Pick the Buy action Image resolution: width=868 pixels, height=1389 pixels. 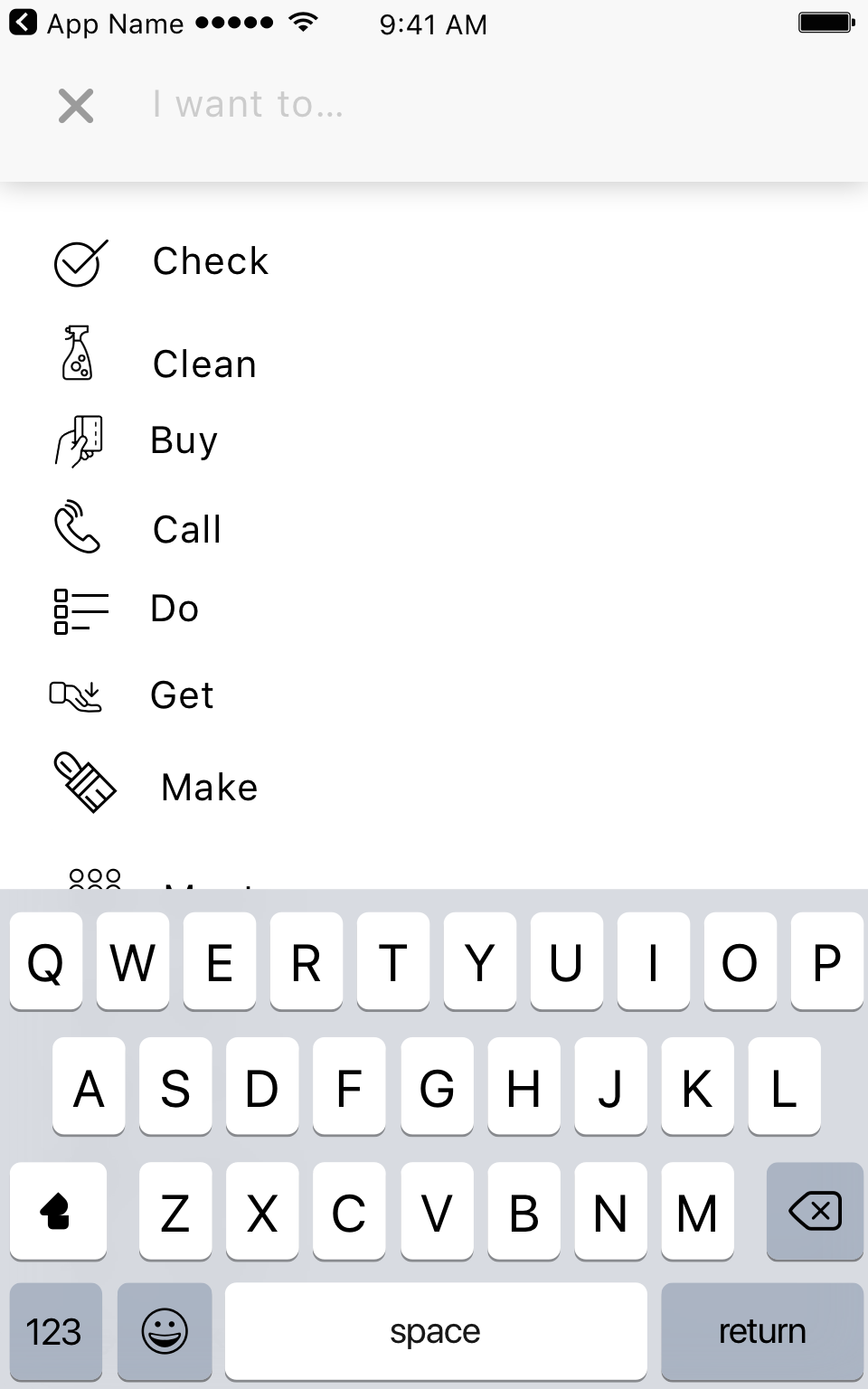coord(434,441)
